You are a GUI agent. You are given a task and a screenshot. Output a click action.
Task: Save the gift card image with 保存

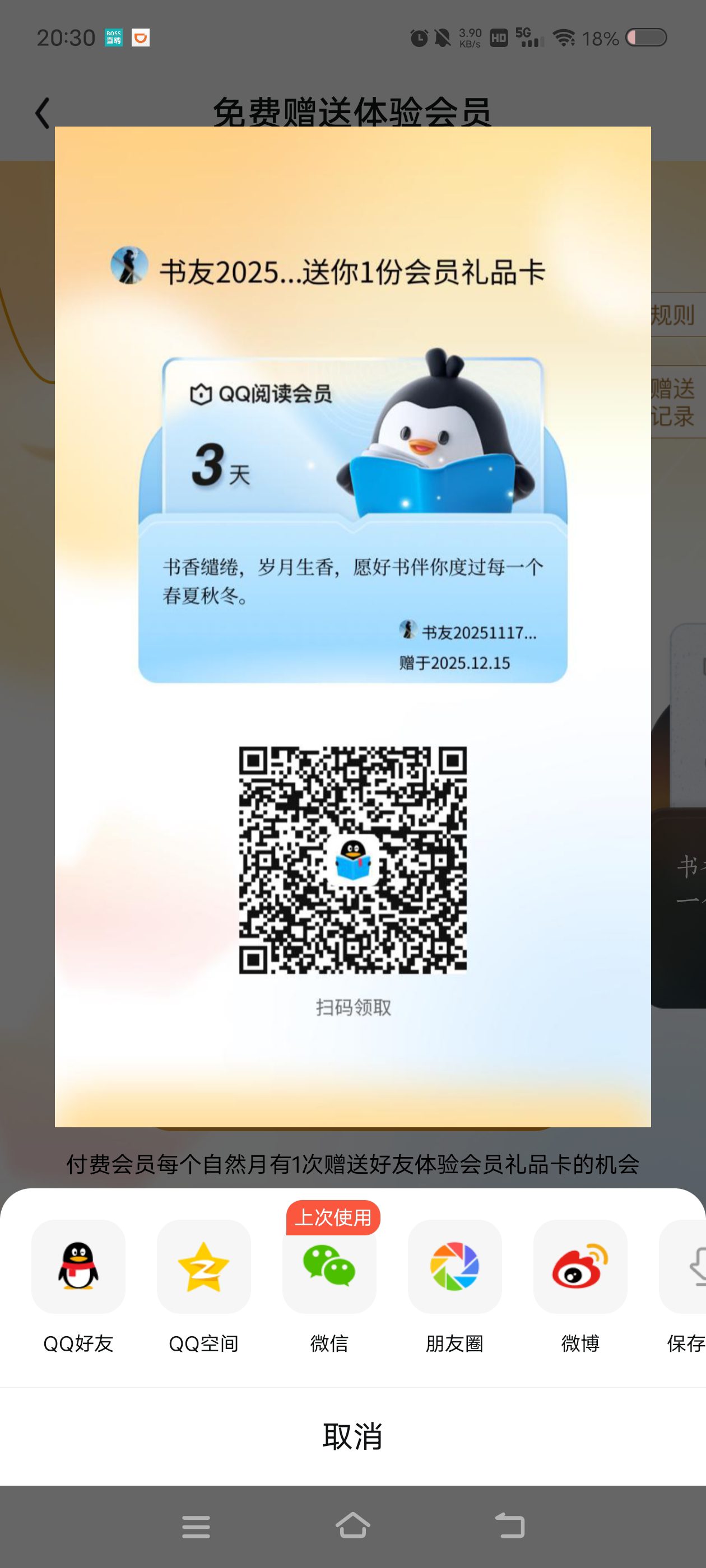click(x=688, y=1266)
